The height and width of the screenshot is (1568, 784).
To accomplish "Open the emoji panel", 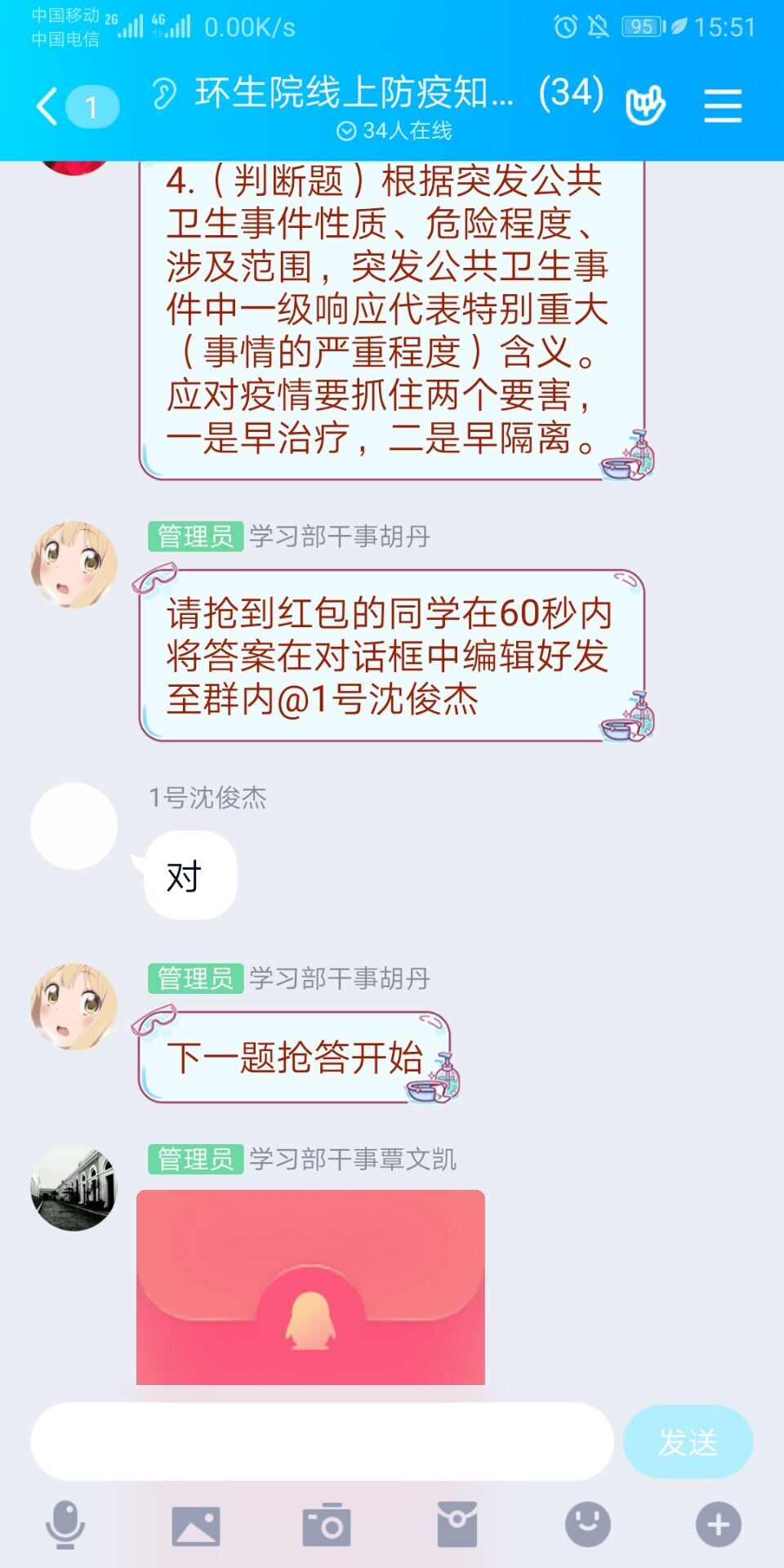I will [588, 1525].
